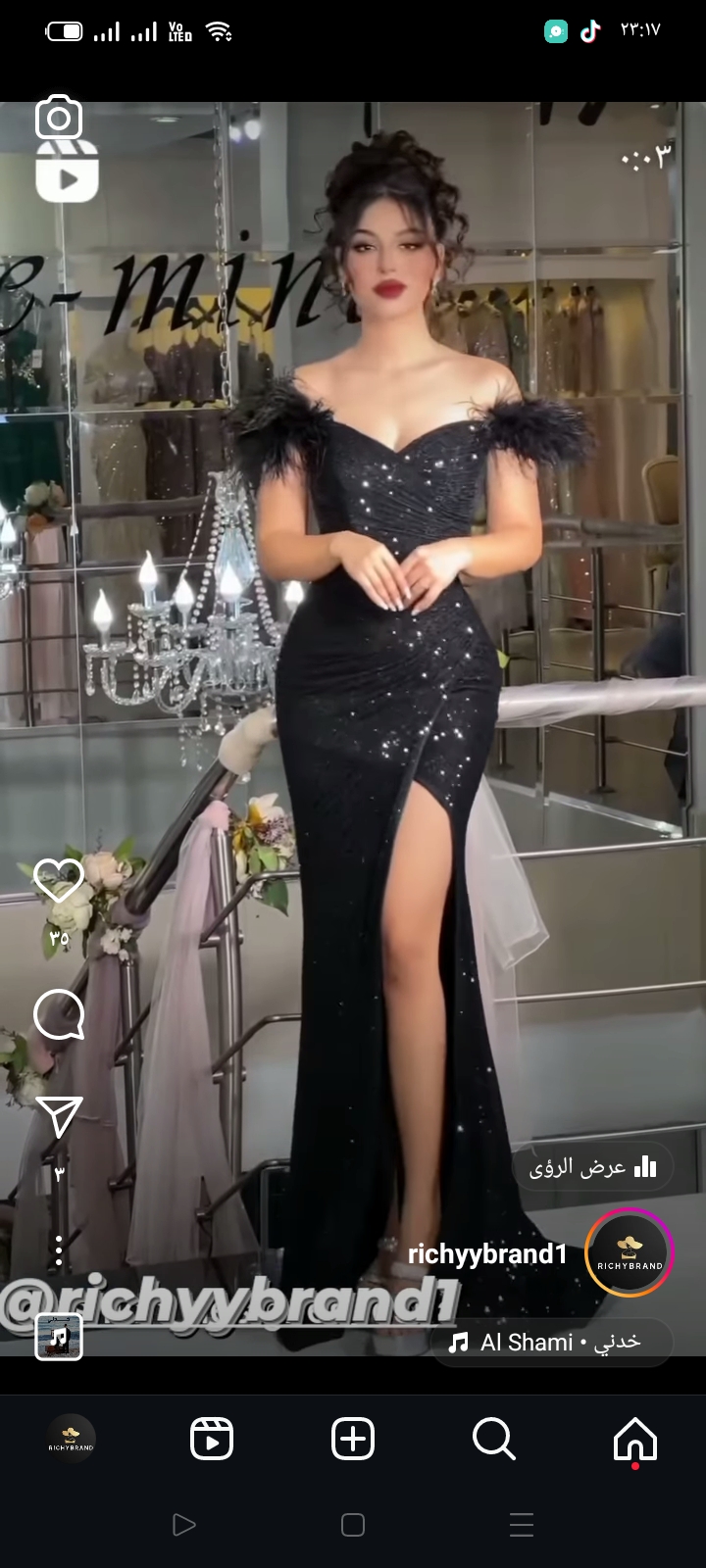Open the camera icon at top
This screenshot has height=1568, width=706.
coord(59,118)
